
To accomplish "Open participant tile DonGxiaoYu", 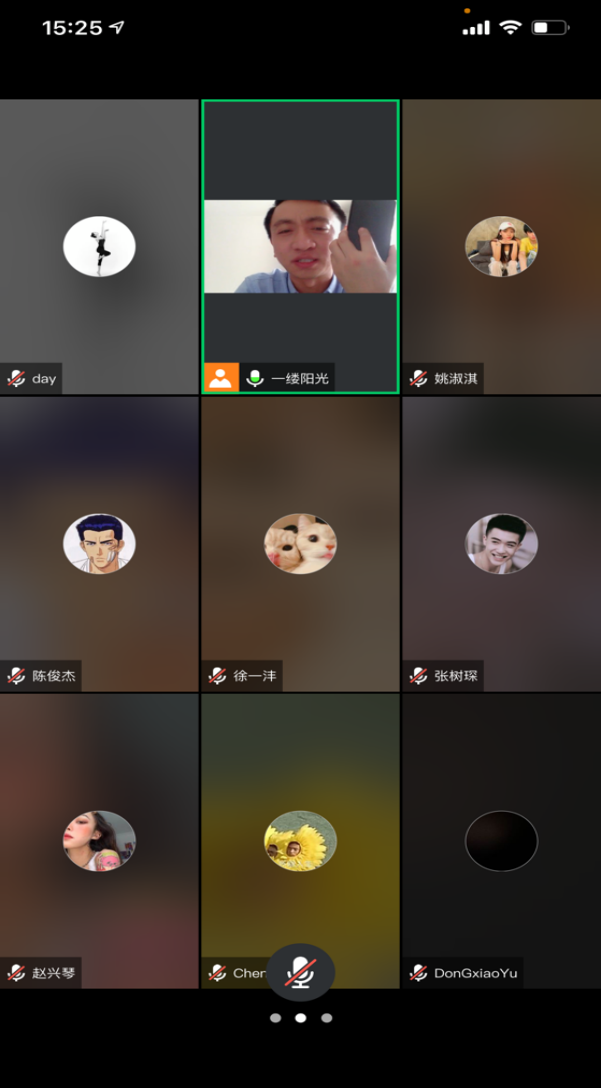I will (501, 840).
